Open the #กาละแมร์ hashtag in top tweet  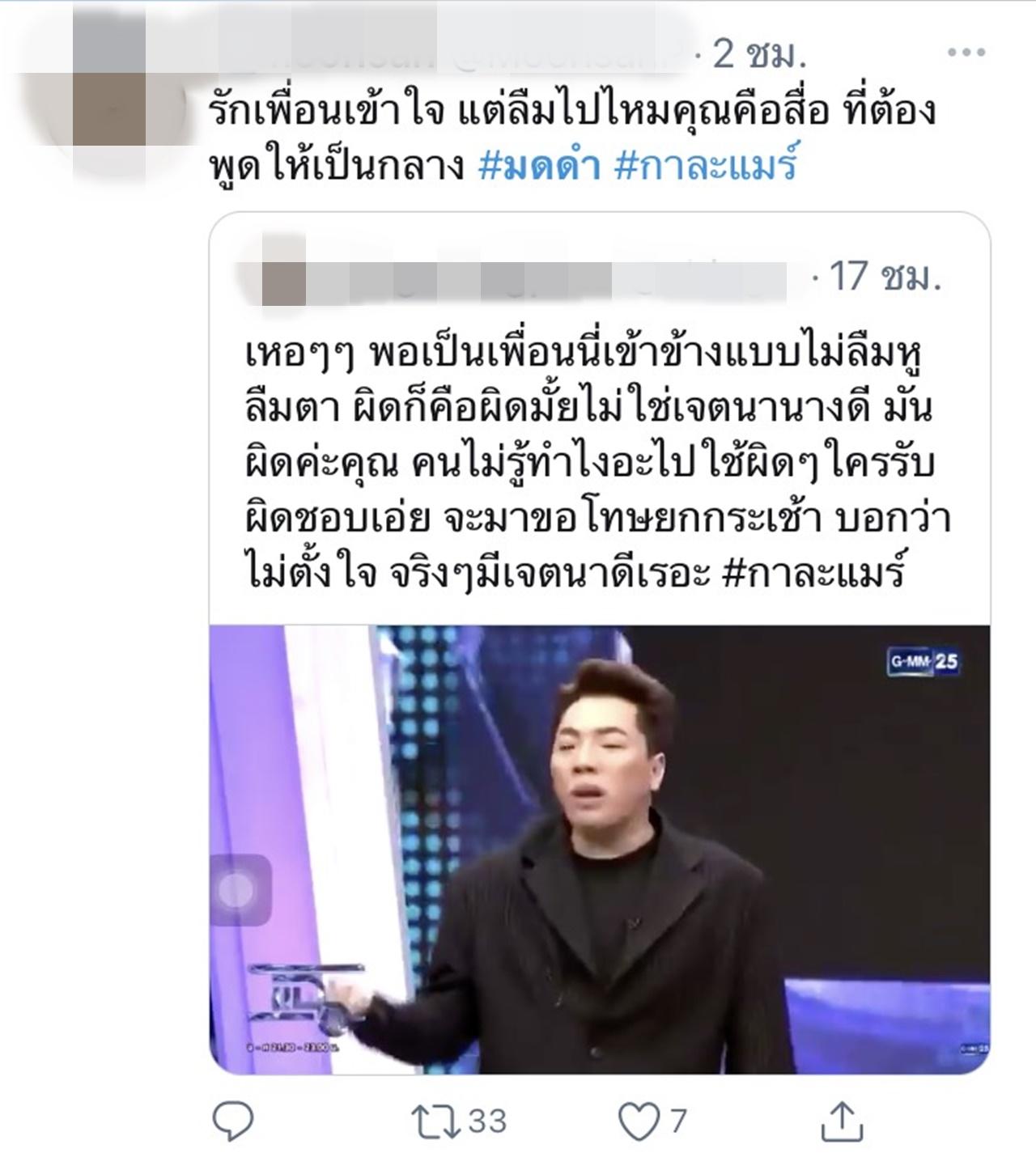(x=706, y=167)
